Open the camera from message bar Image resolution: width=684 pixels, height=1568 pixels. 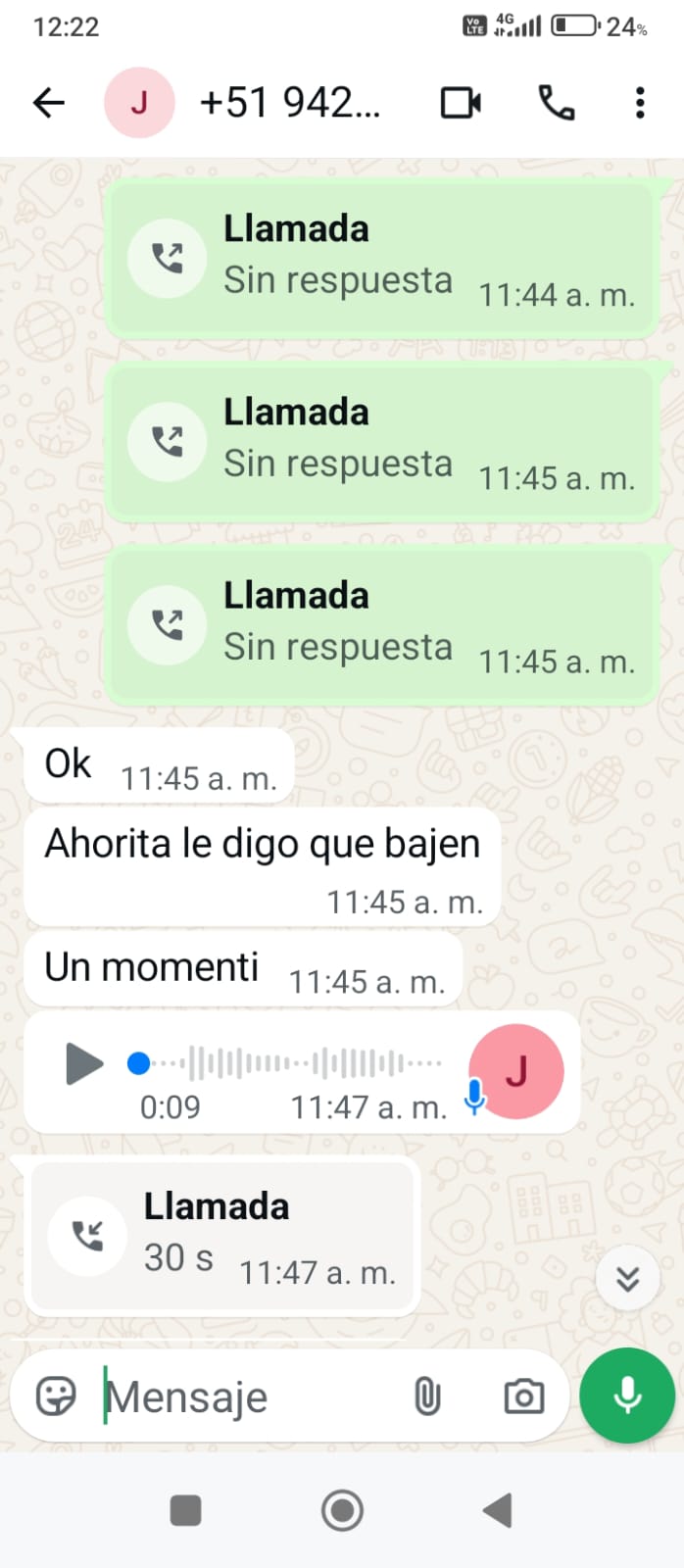click(523, 1396)
